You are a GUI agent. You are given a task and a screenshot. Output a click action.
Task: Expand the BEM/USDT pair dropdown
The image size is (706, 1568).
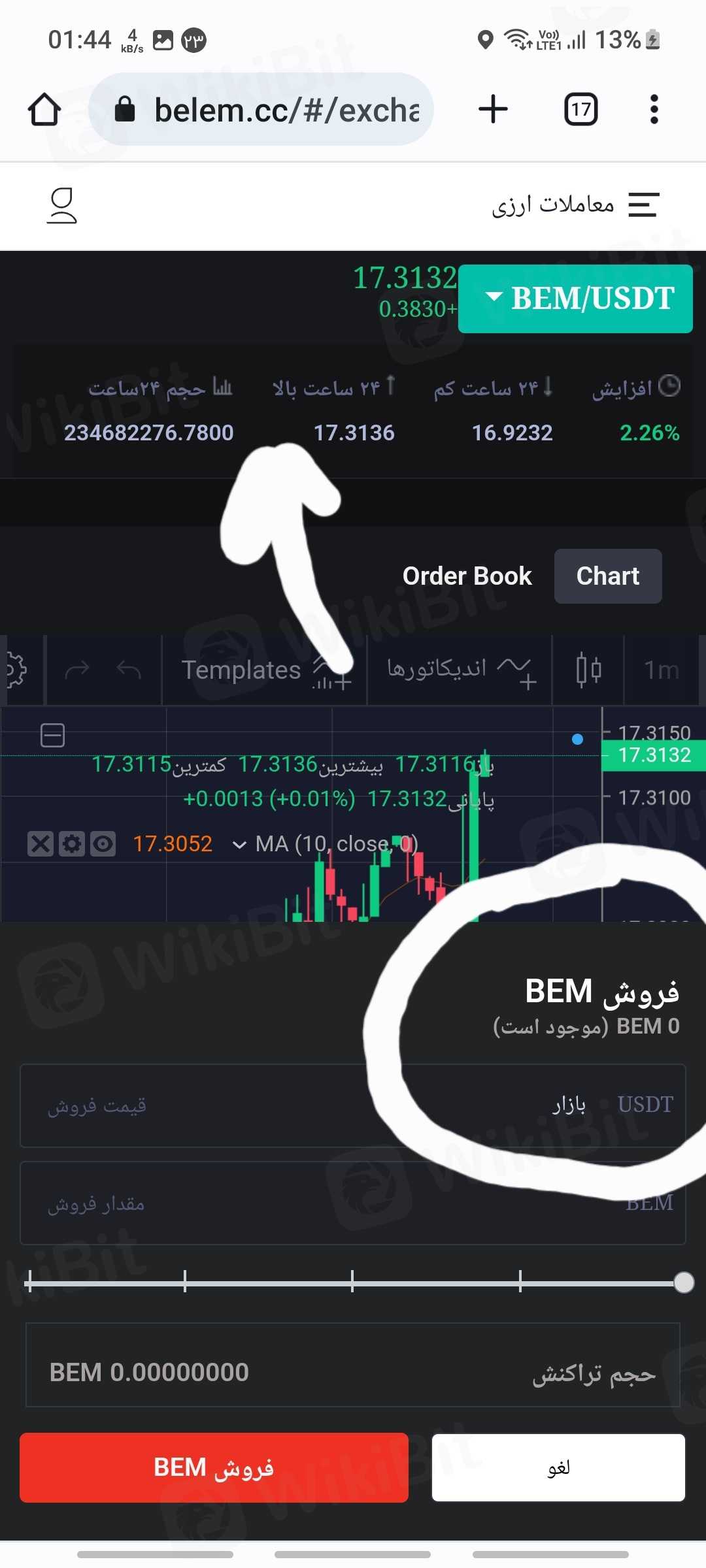[575, 299]
